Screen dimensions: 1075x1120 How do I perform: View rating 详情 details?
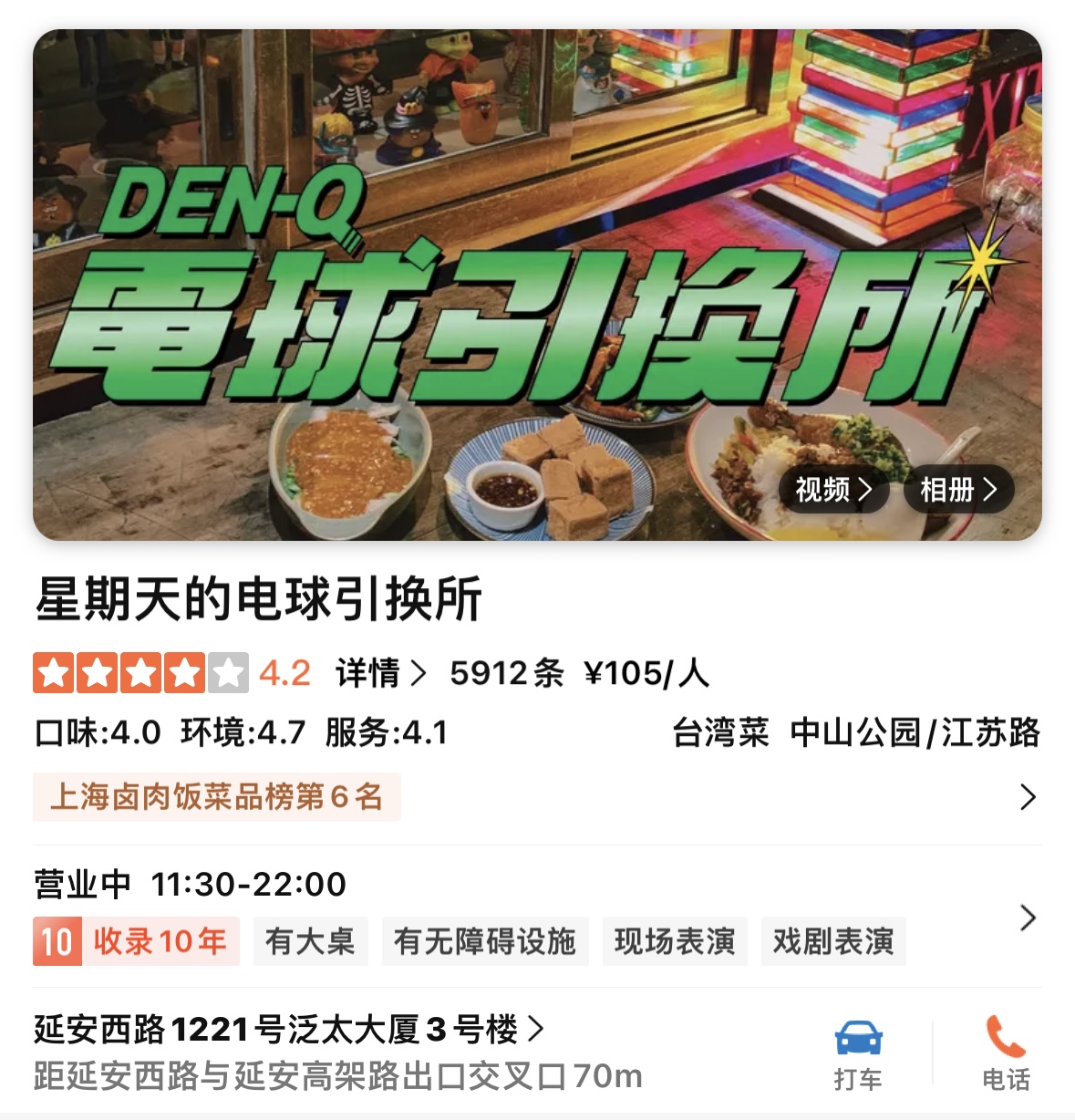click(x=380, y=673)
